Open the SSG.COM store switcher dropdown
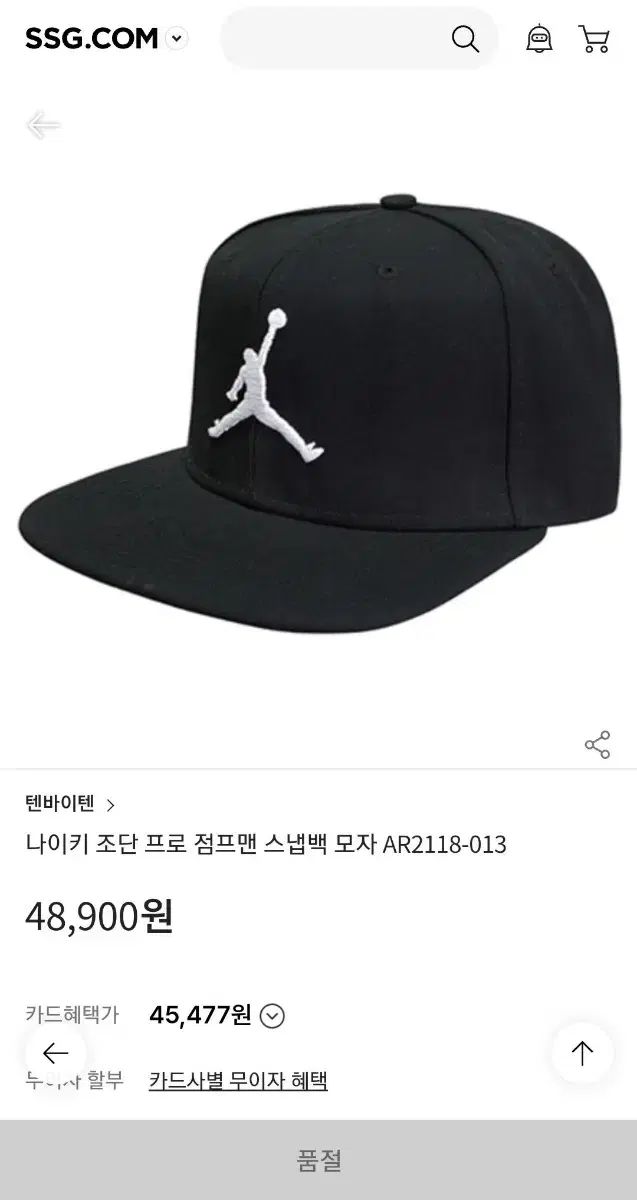This screenshot has width=637, height=1200. coord(177,39)
